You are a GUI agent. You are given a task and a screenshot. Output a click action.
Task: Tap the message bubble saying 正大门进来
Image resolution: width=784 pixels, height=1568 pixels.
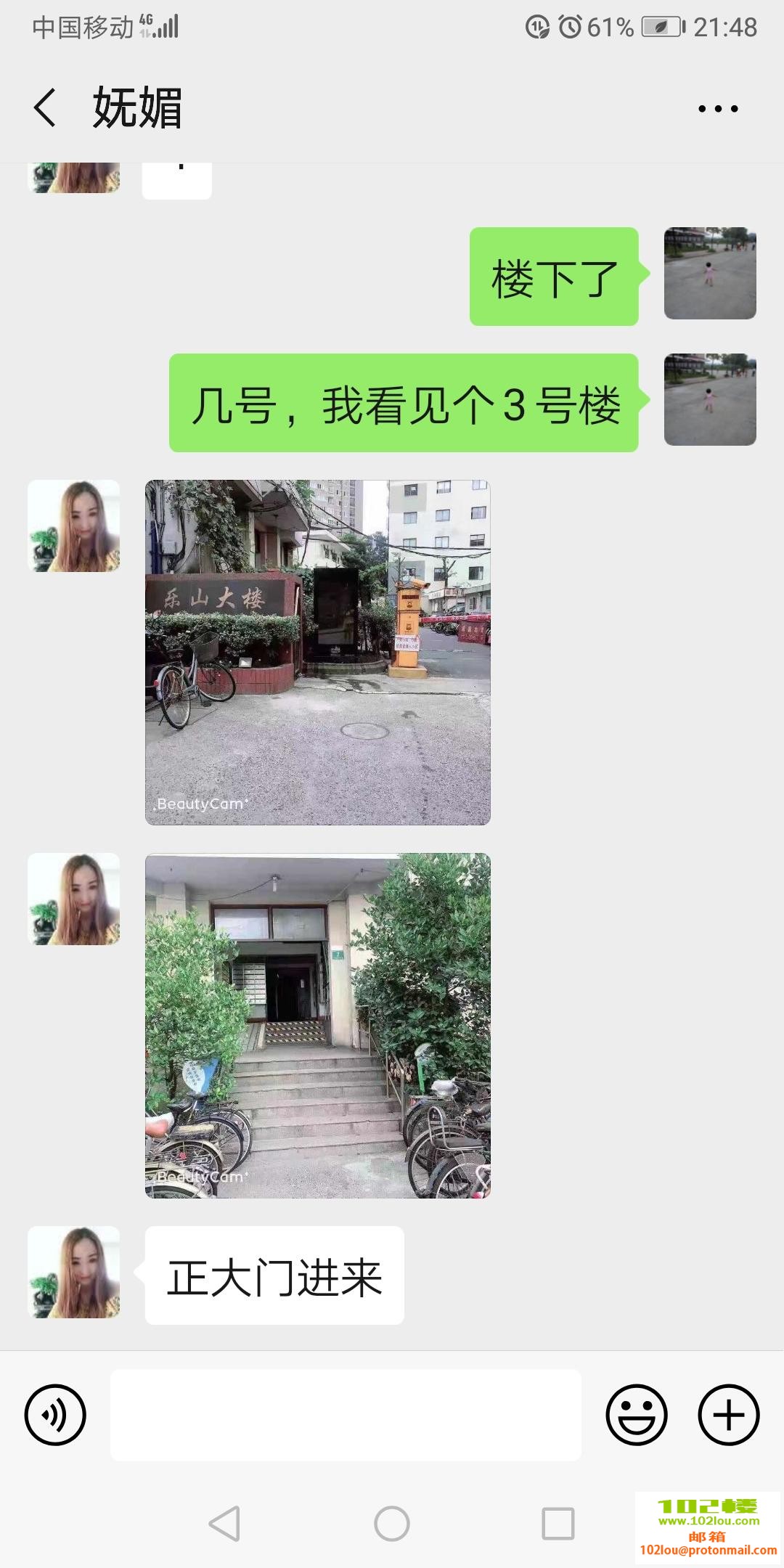coord(274,1276)
